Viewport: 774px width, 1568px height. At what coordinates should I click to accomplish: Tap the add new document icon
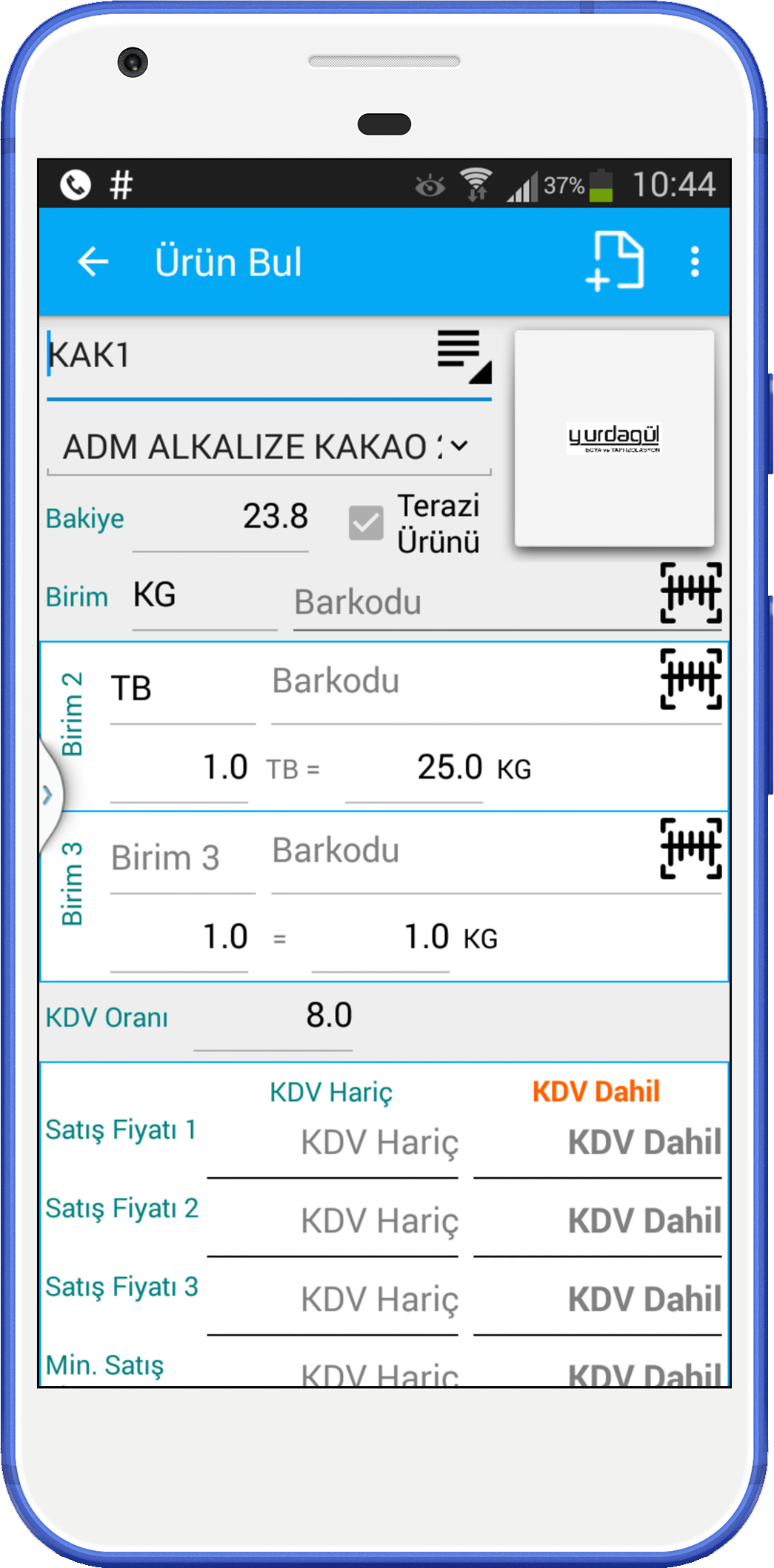[x=614, y=261]
